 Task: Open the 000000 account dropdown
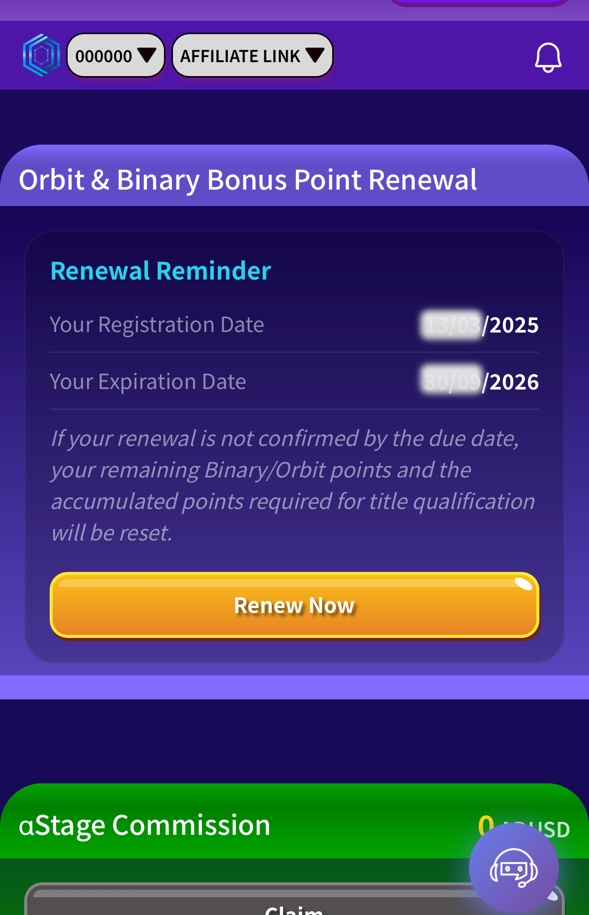[x=116, y=55]
